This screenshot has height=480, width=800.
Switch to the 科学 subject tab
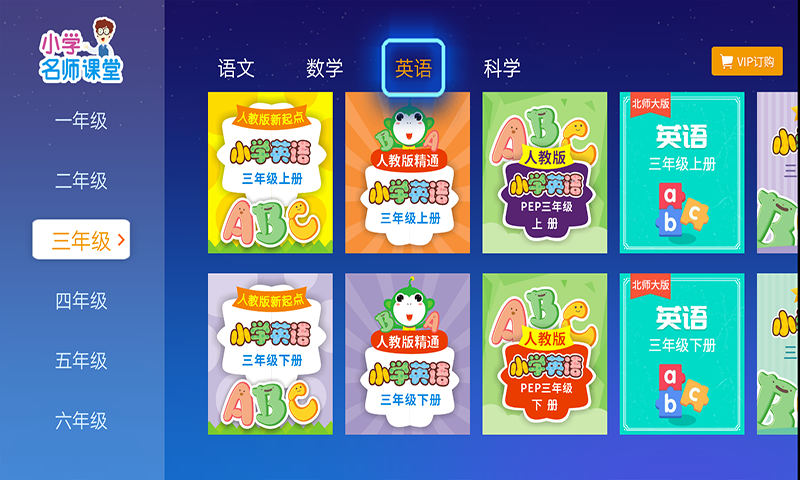(x=502, y=68)
